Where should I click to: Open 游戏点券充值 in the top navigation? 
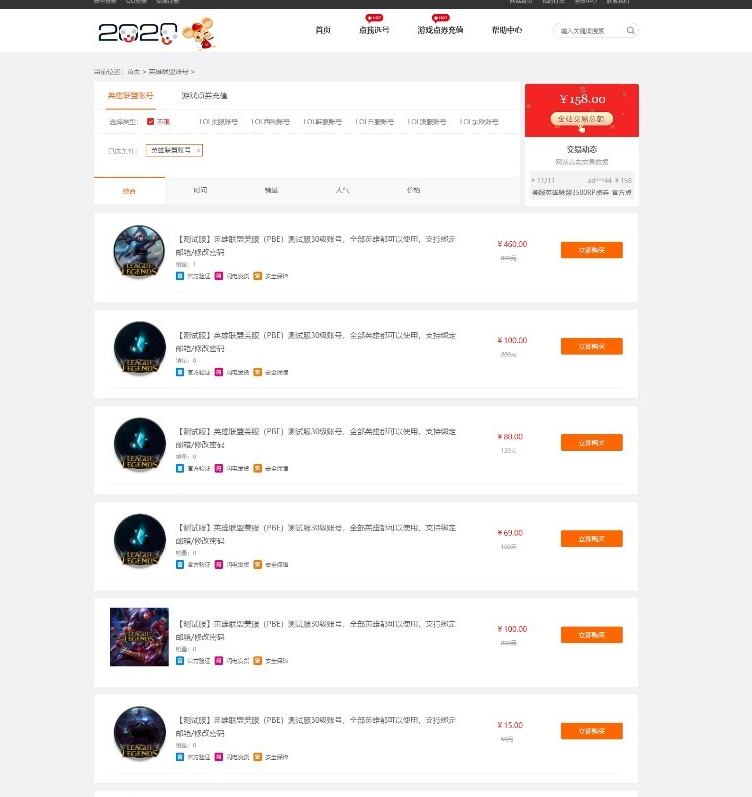(x=440, y=30)
